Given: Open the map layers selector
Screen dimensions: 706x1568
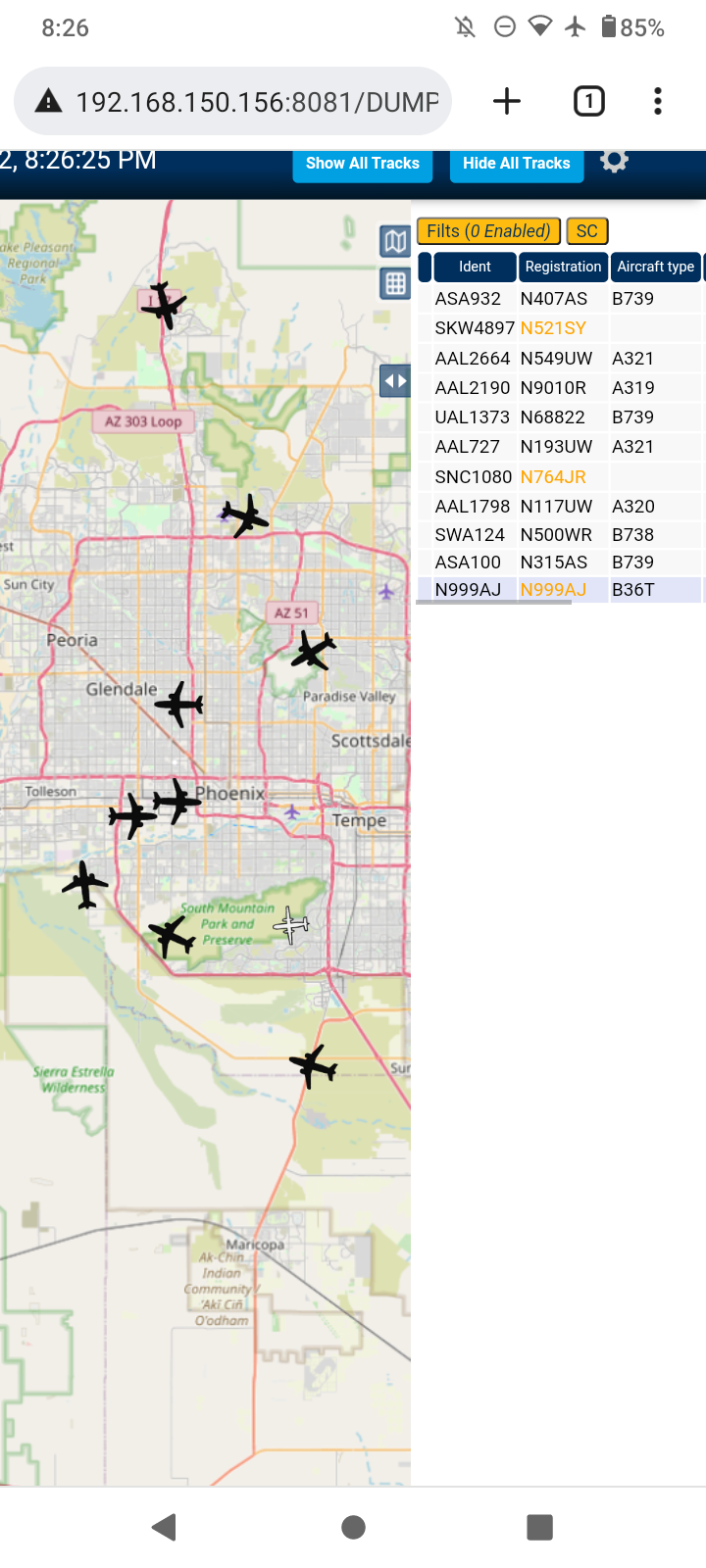Looking at the screenshot, I should pyautogui.click(x=395, y=241).
